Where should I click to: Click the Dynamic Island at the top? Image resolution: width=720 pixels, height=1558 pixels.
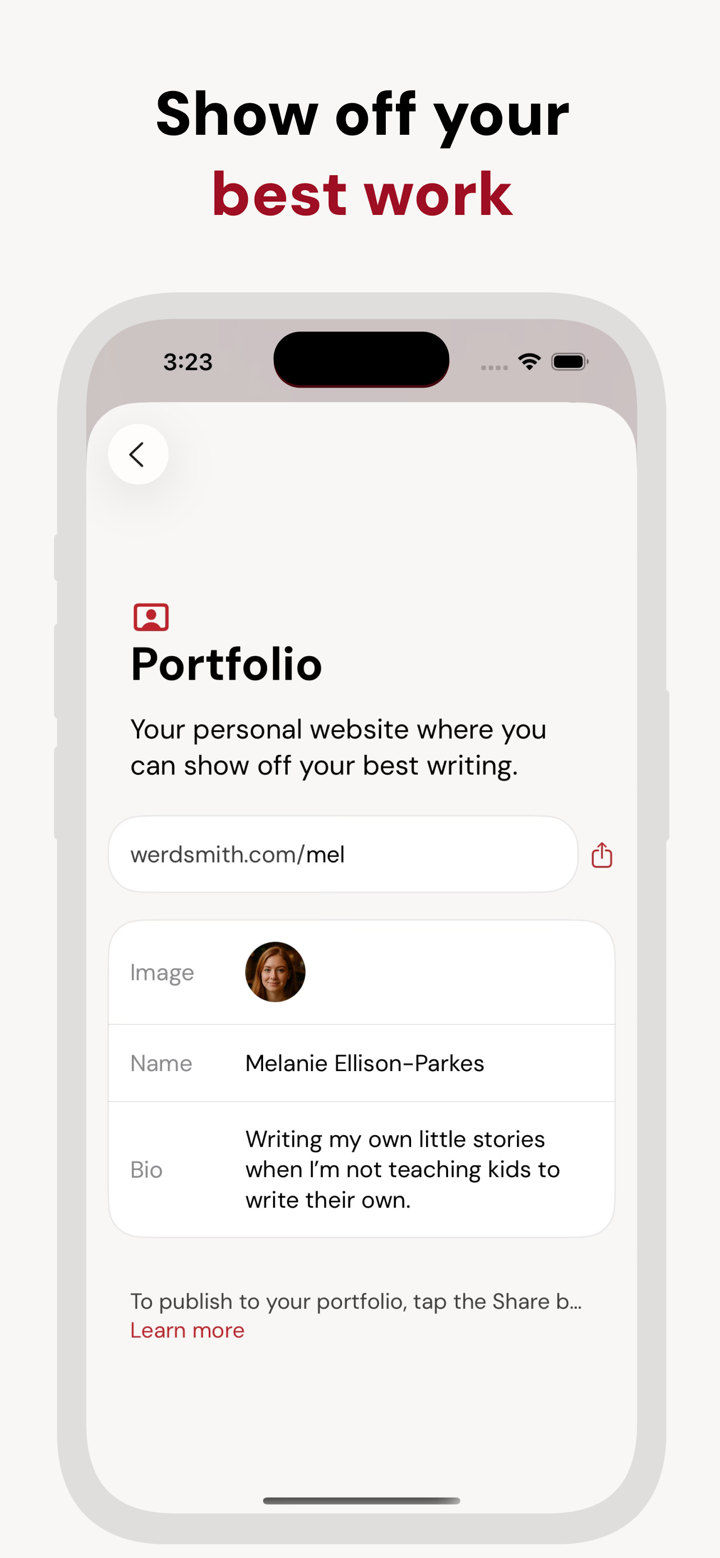pos(361,358)
